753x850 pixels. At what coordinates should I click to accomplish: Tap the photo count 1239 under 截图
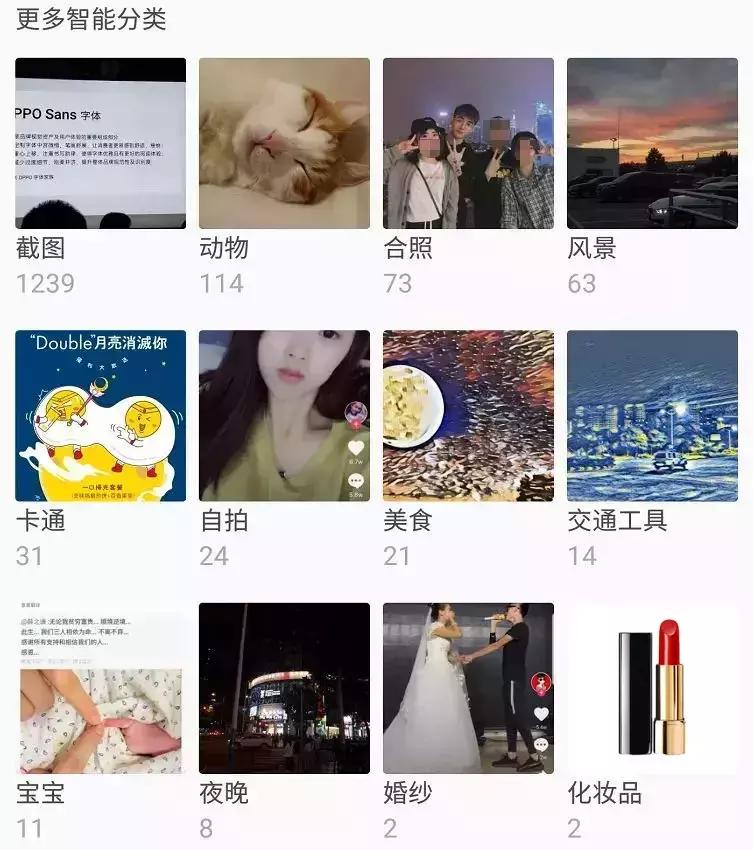click(44, 286)
